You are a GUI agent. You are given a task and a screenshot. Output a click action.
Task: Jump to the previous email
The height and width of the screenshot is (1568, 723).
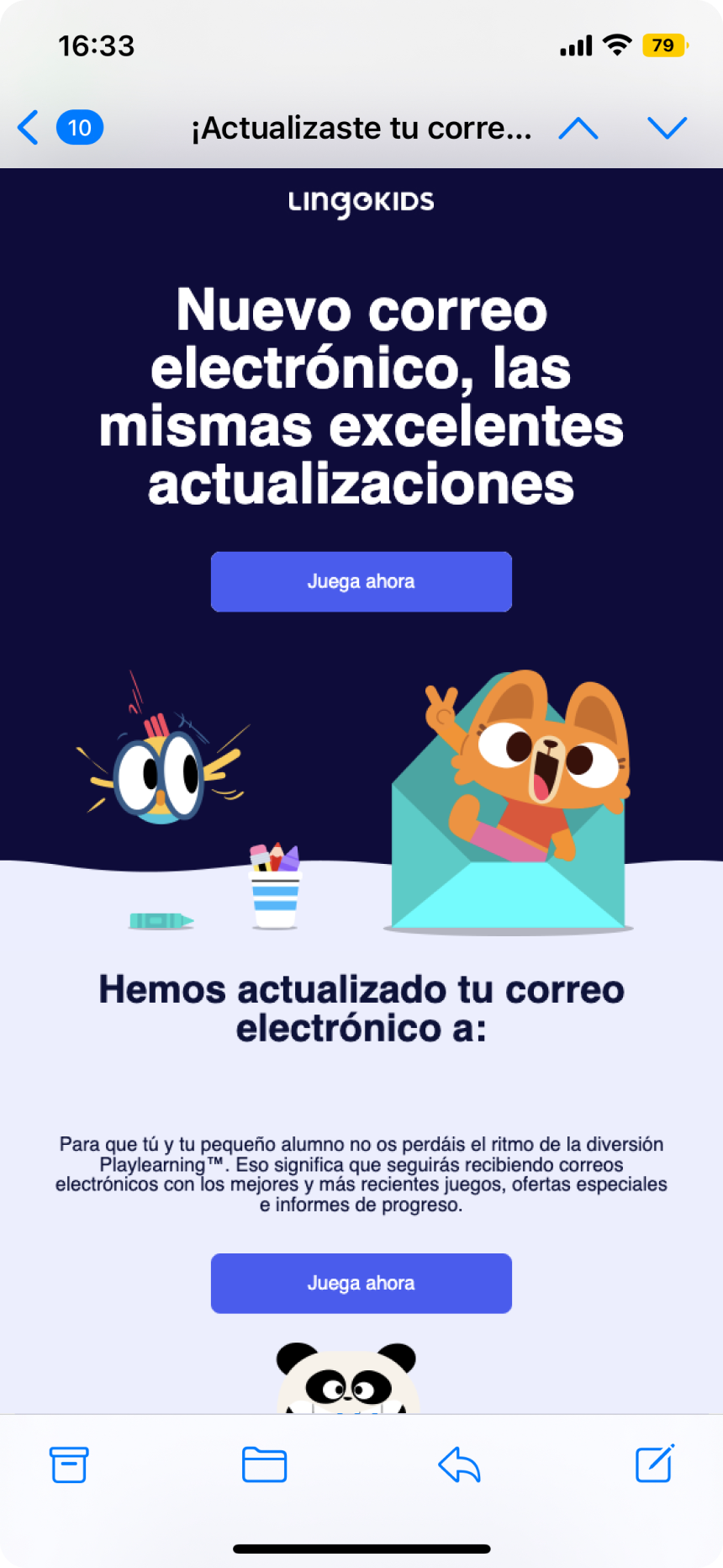578,128
